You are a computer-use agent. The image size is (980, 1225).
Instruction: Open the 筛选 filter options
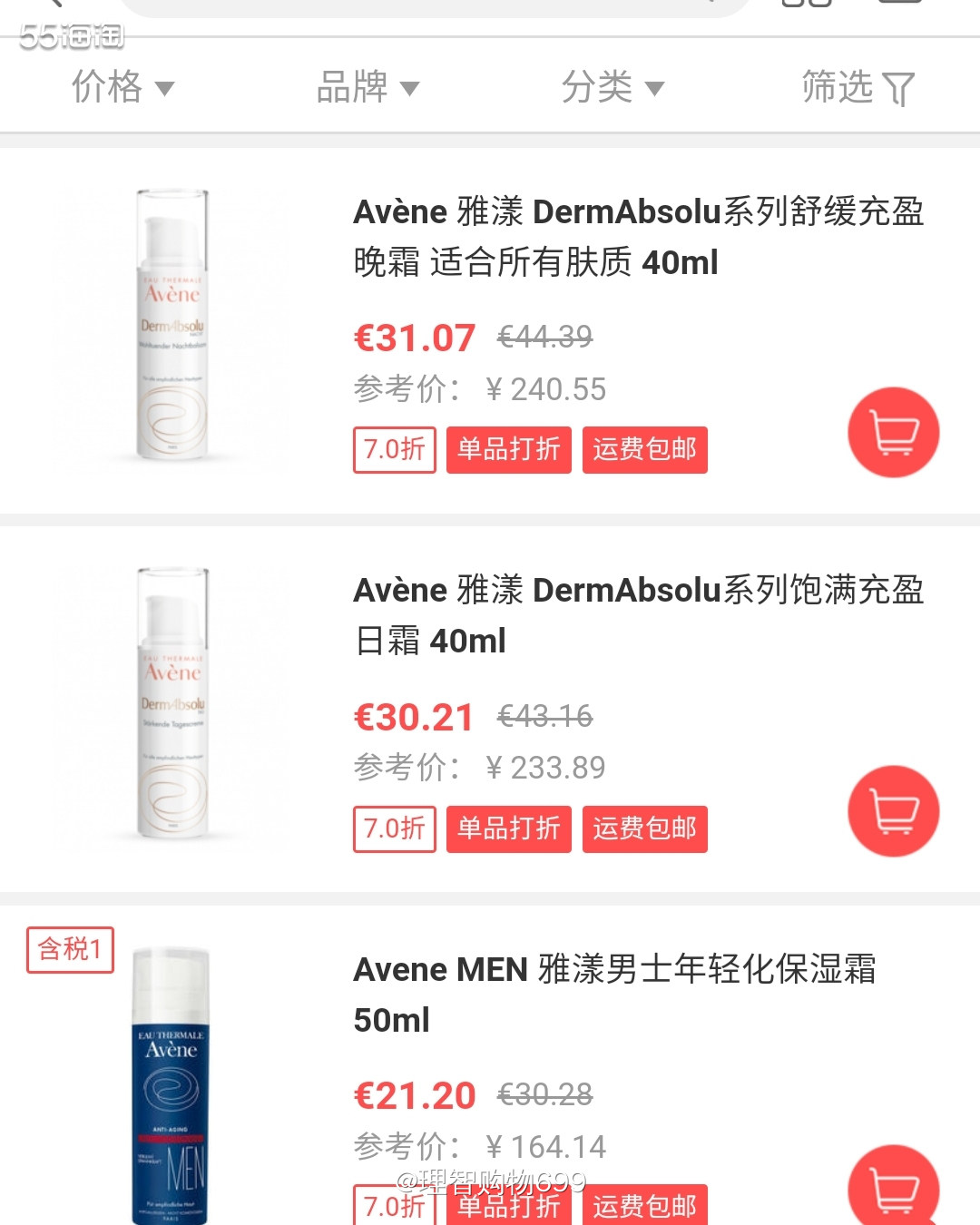[x=857, y=87]
